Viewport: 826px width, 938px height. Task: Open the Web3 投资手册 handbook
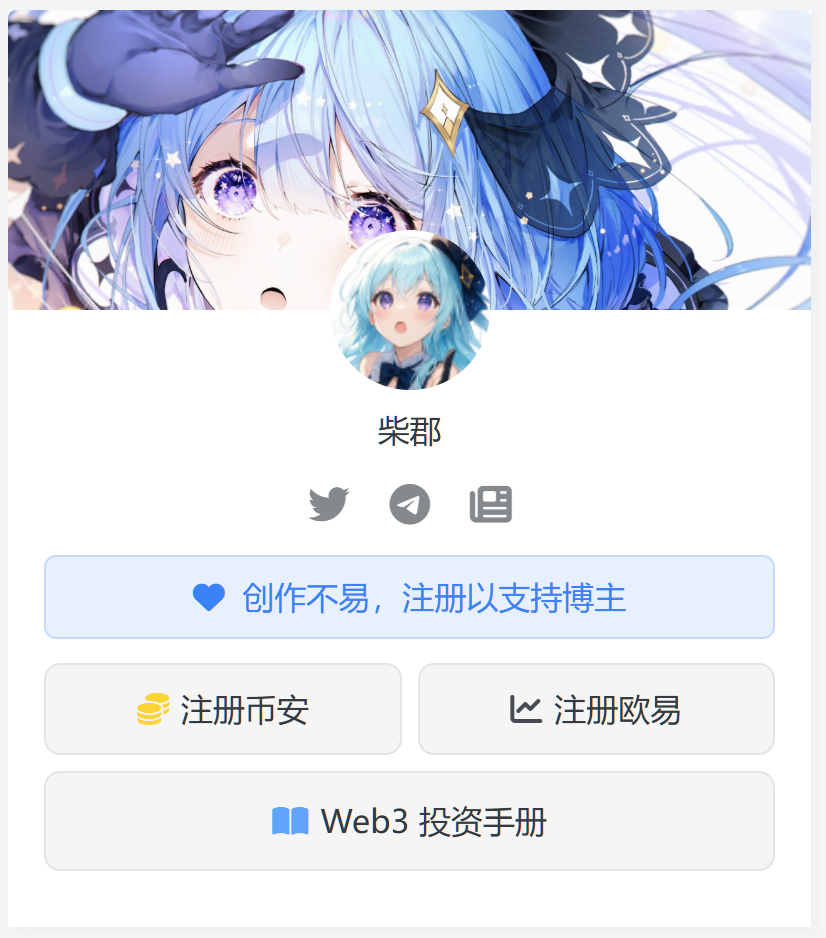tap(409, 820)
